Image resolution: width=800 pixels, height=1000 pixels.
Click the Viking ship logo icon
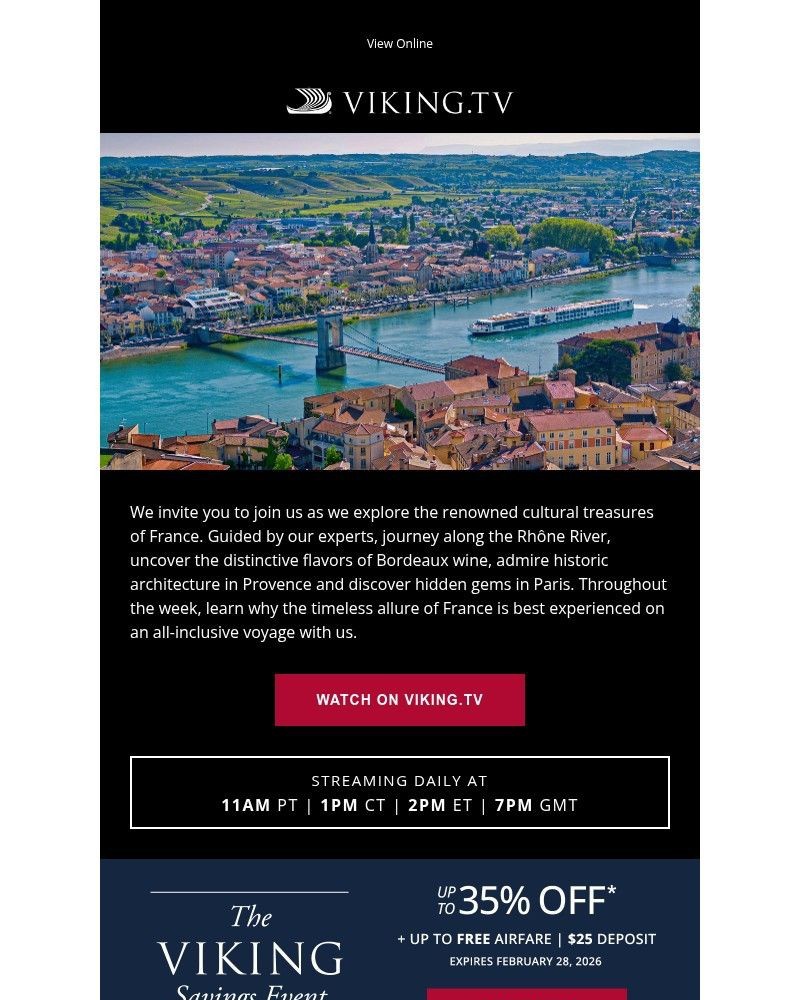tap(310, 99)
